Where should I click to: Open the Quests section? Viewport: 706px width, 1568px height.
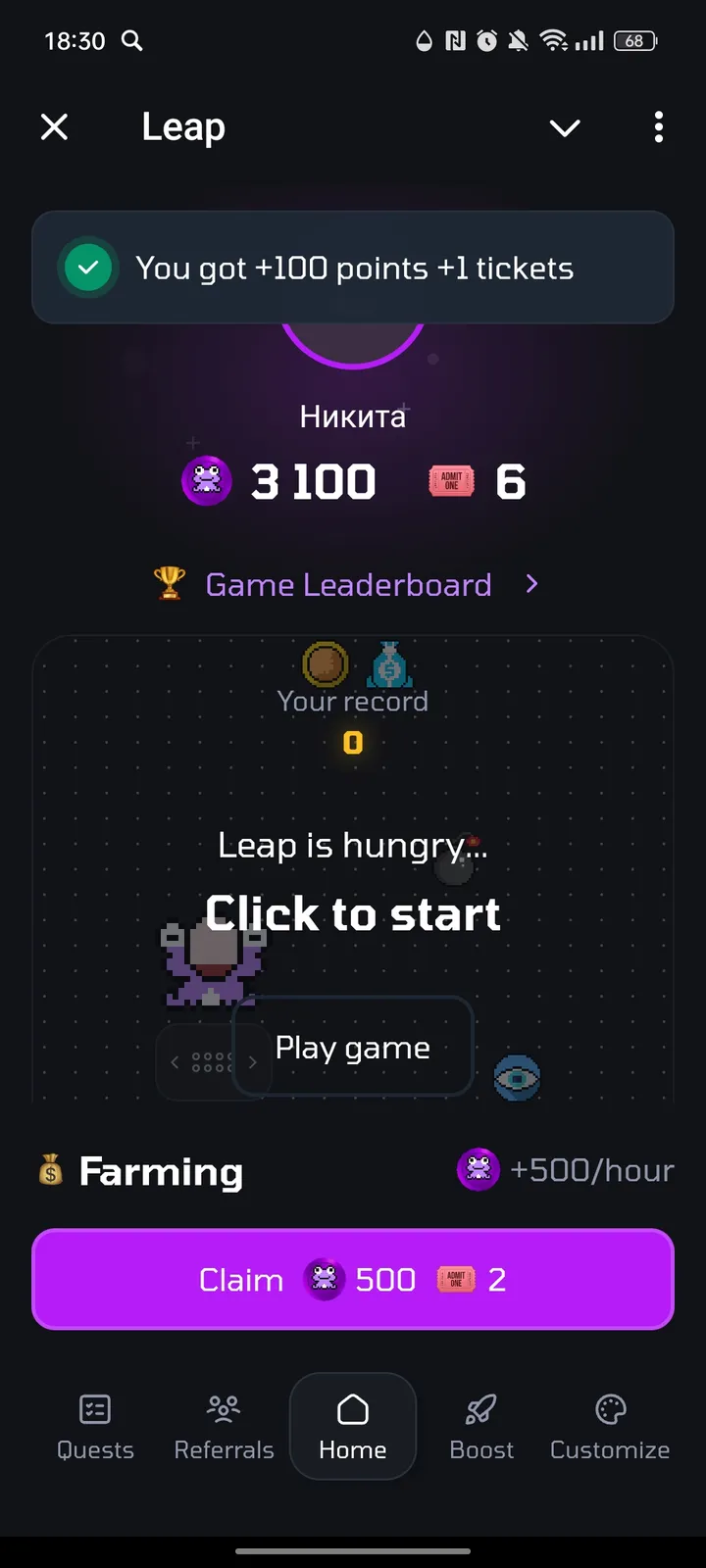[x=94, y=1426]
